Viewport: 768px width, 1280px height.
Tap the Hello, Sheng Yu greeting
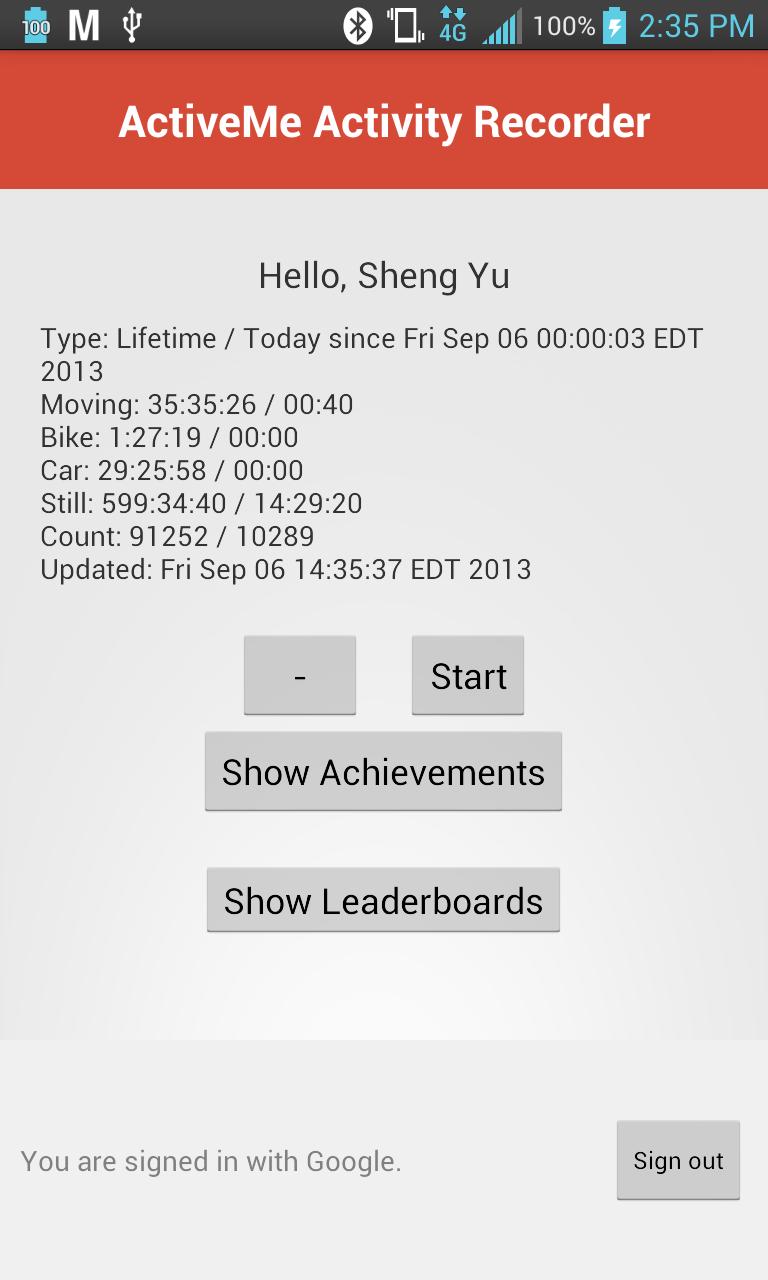384,275
